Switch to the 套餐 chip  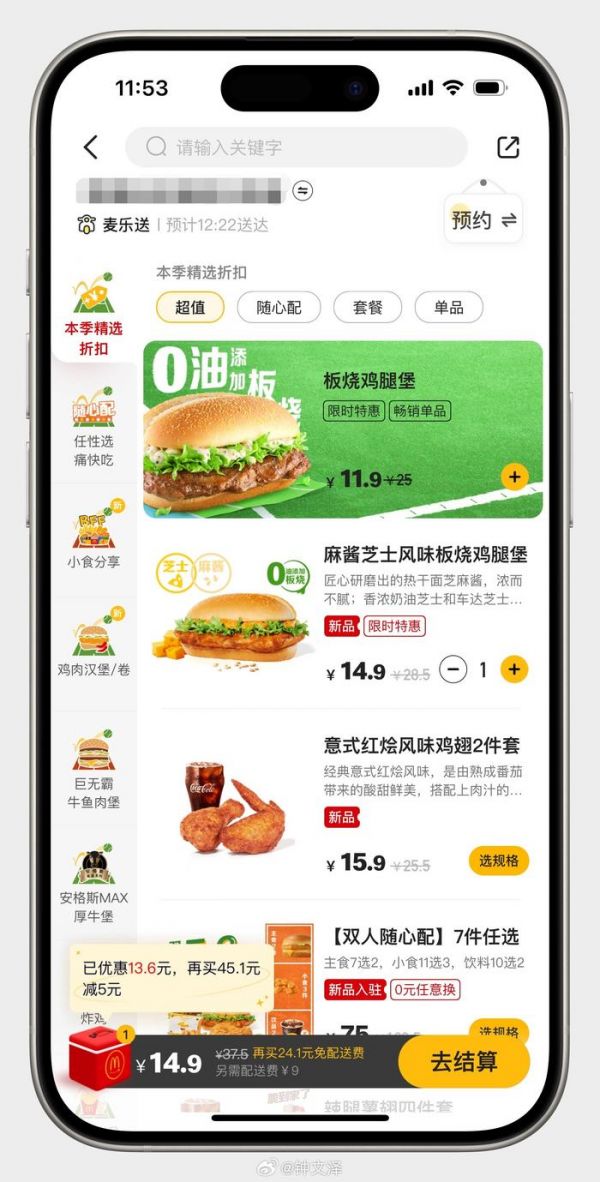pos(368,308)
